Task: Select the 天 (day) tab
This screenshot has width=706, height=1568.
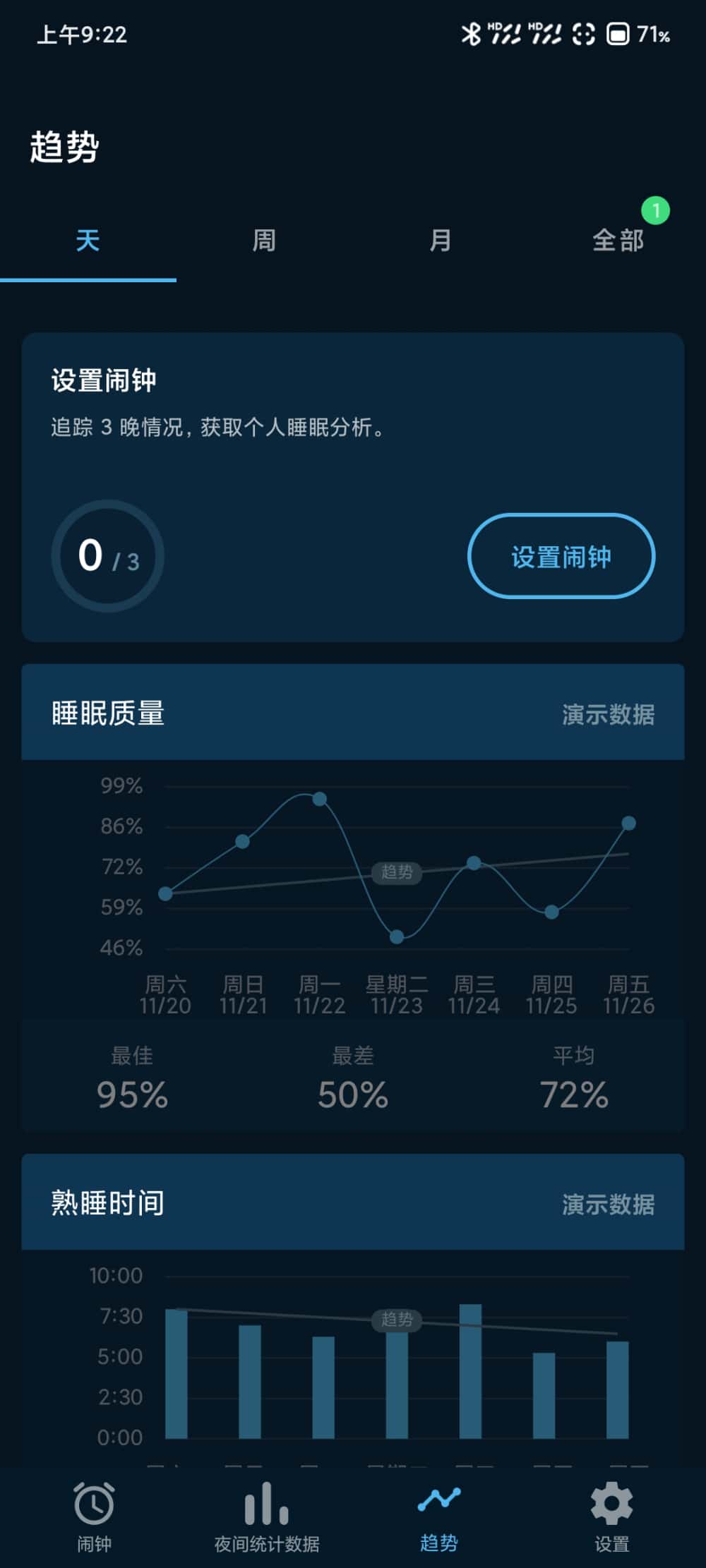Action: click(x=88, y=241)
